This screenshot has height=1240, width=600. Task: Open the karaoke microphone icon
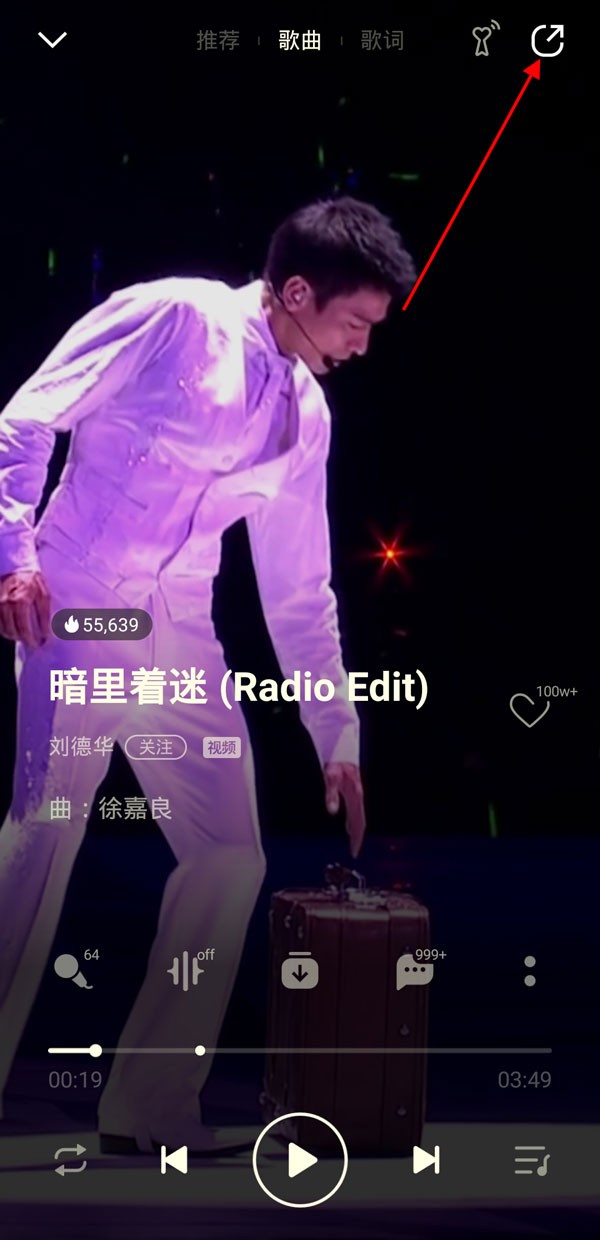tap(73, 971)
